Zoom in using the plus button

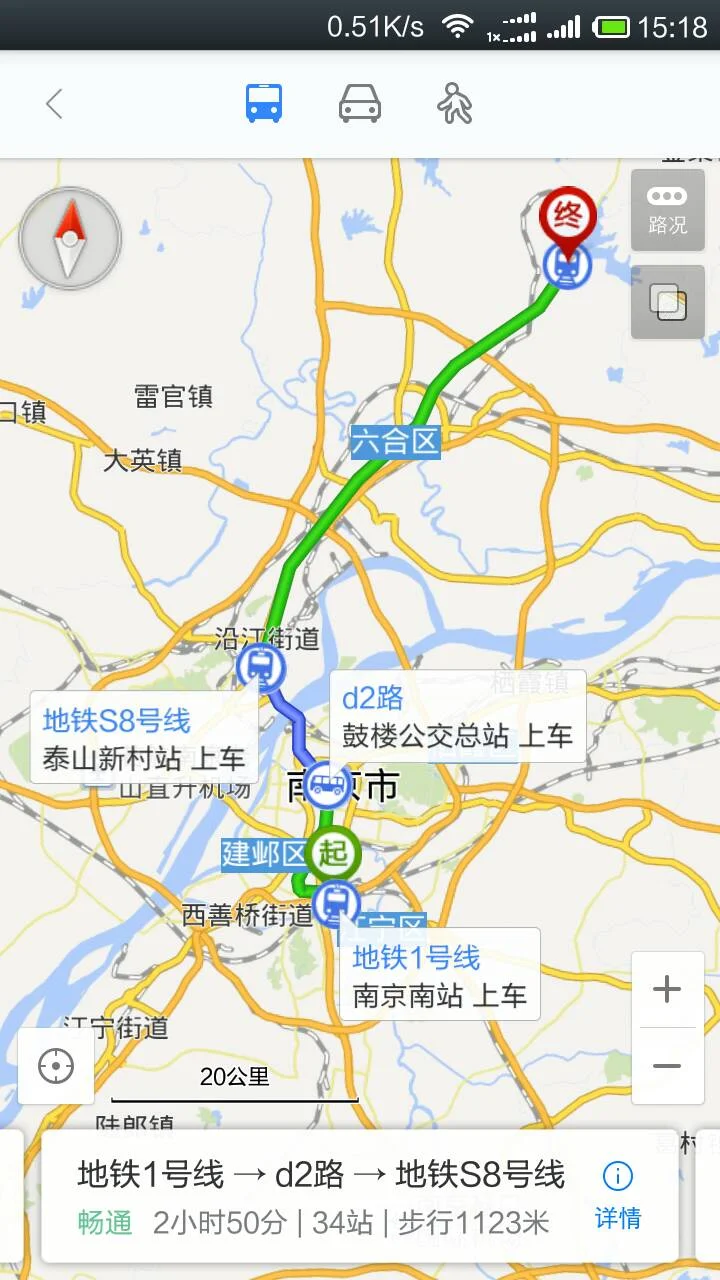[x=668, y=988]
